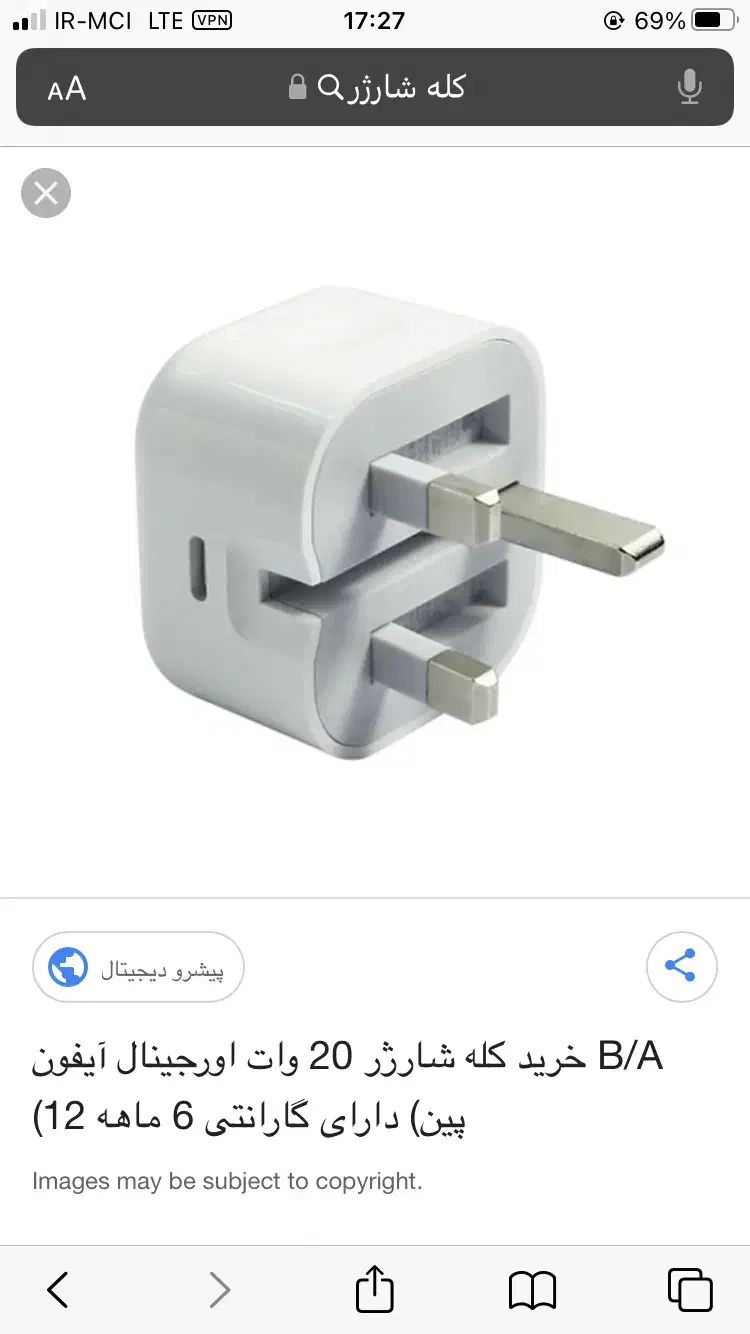
Task: Close the image preview
Action: 46,193
